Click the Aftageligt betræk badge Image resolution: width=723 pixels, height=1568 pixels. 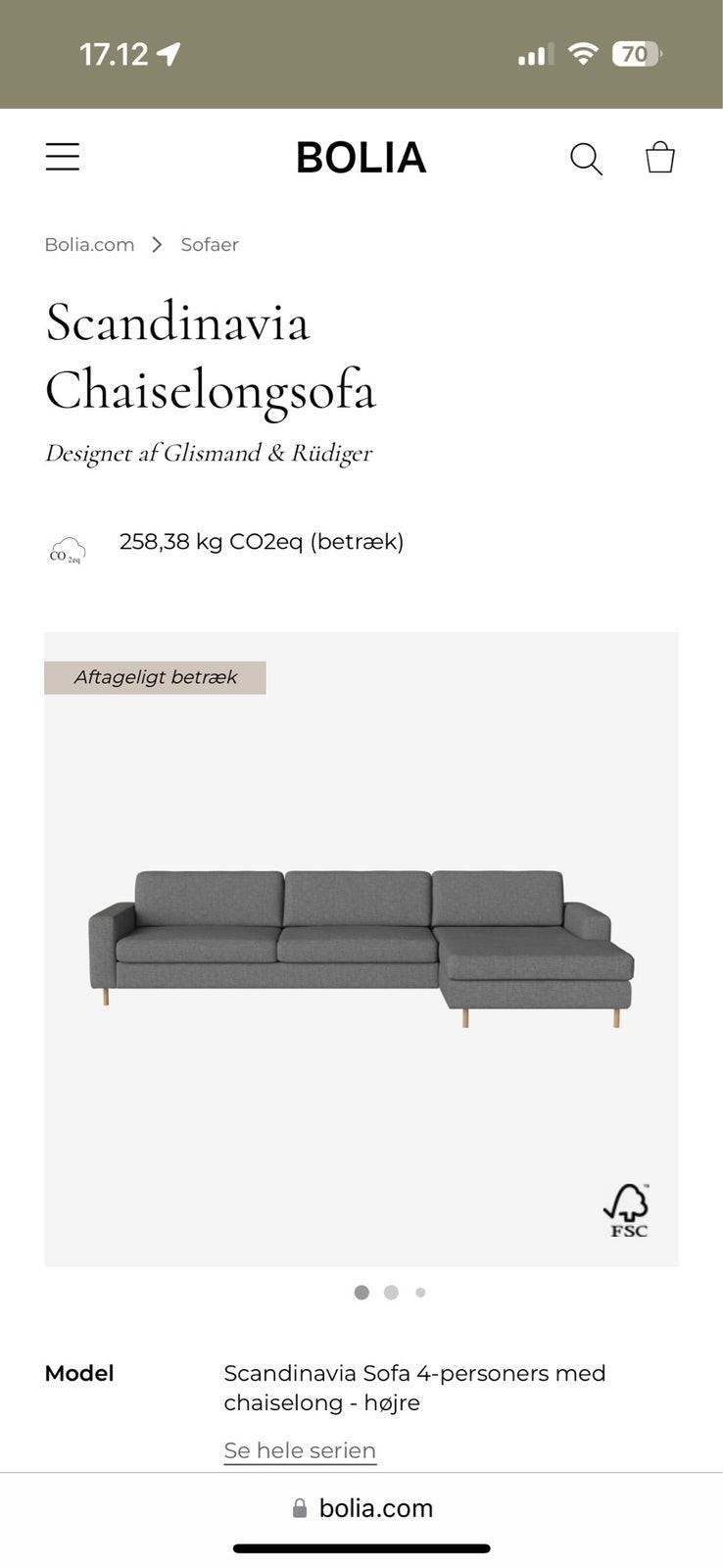point(155,676)
